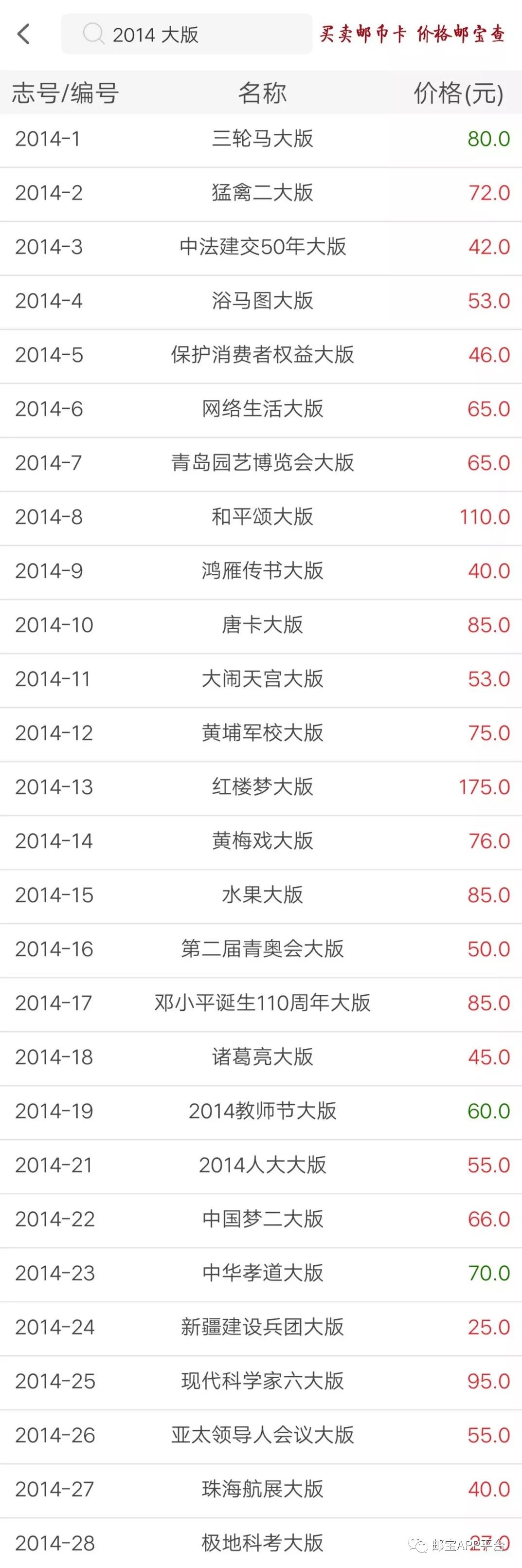The width and height of the screenshot is (522, 1568).
Task: Select 2014-15 水果大版
Action: point(262,895)
